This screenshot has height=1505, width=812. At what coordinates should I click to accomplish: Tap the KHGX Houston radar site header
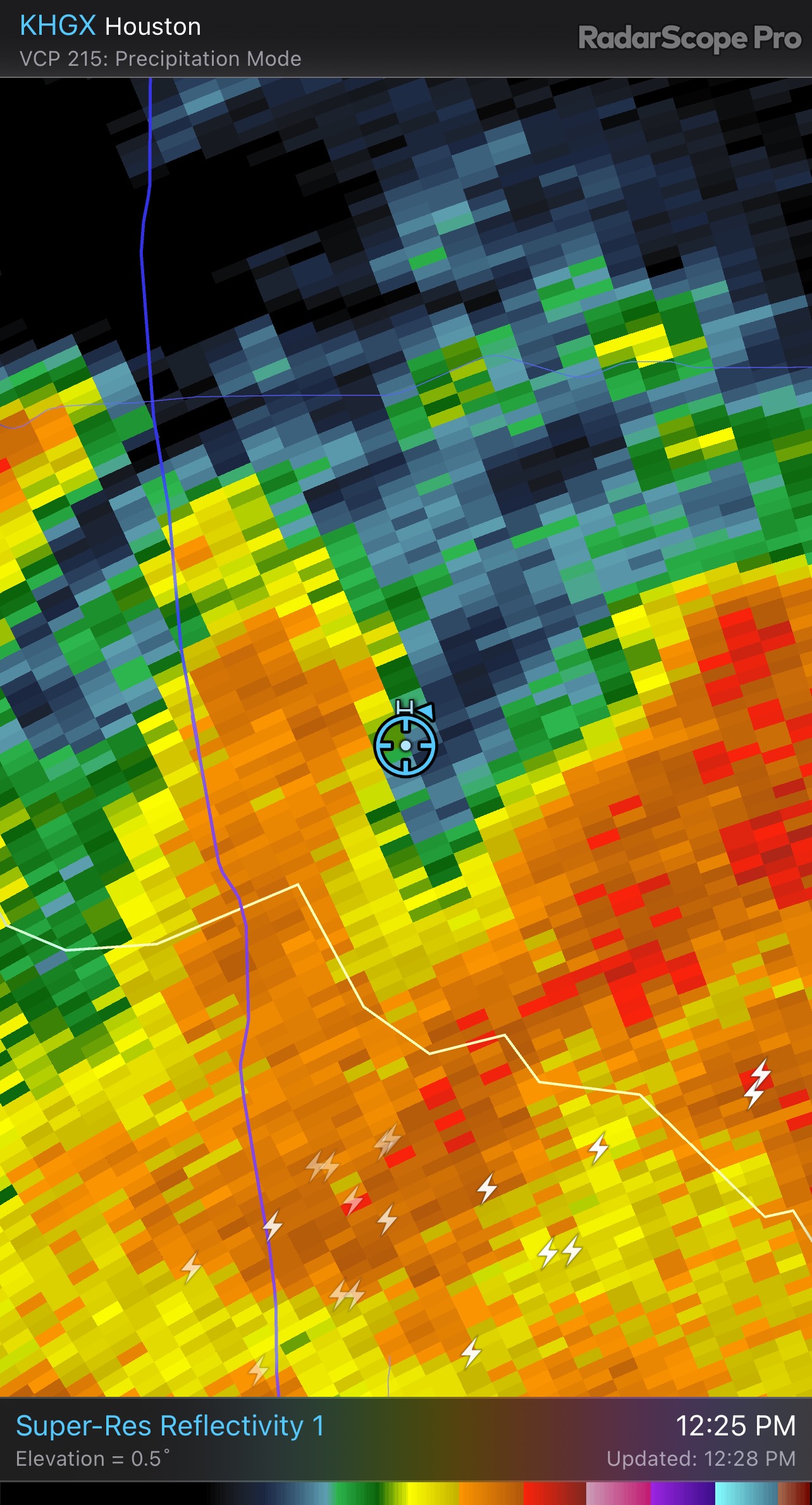[111, 27]
